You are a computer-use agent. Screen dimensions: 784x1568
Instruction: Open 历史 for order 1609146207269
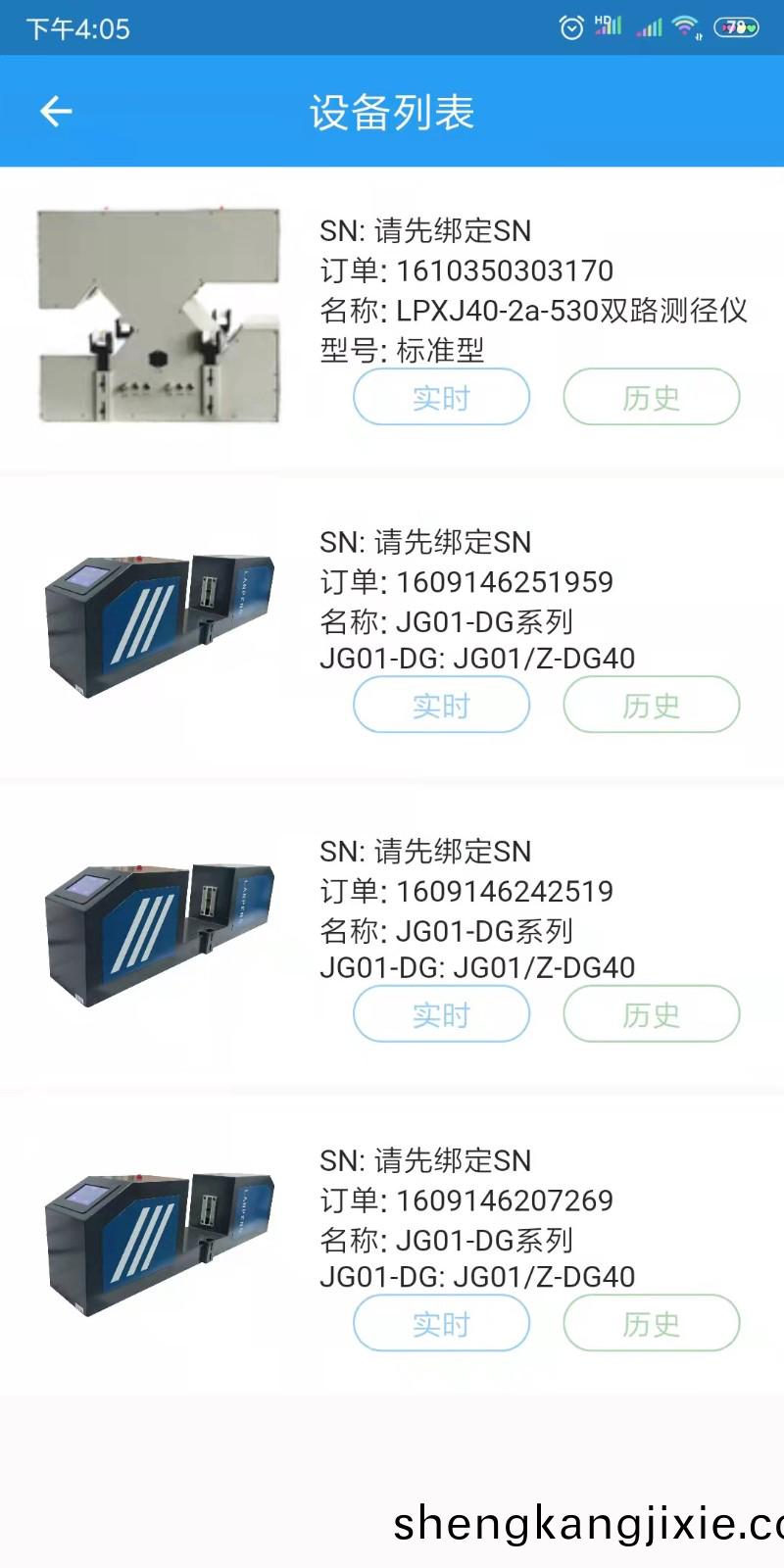[x=652, y=1323]
